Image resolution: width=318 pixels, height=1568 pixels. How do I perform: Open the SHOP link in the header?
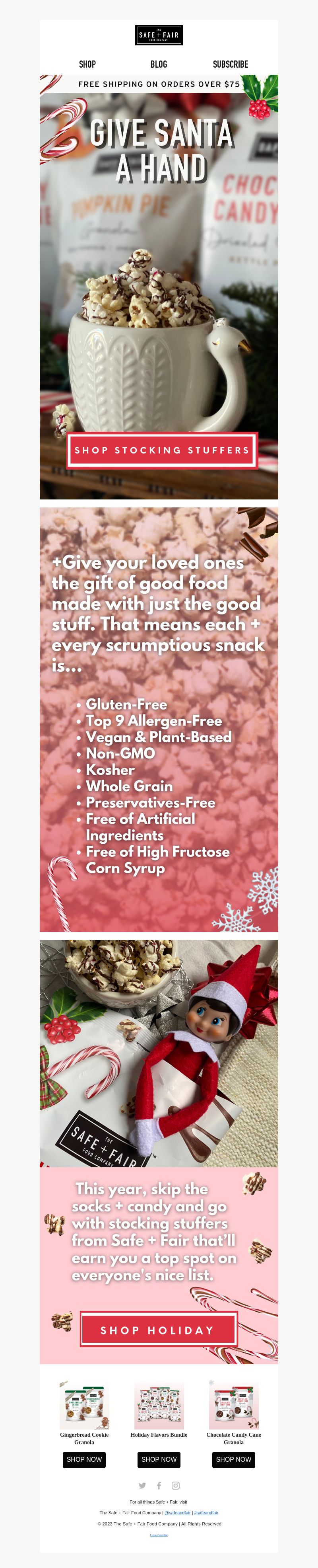(87, 64)
